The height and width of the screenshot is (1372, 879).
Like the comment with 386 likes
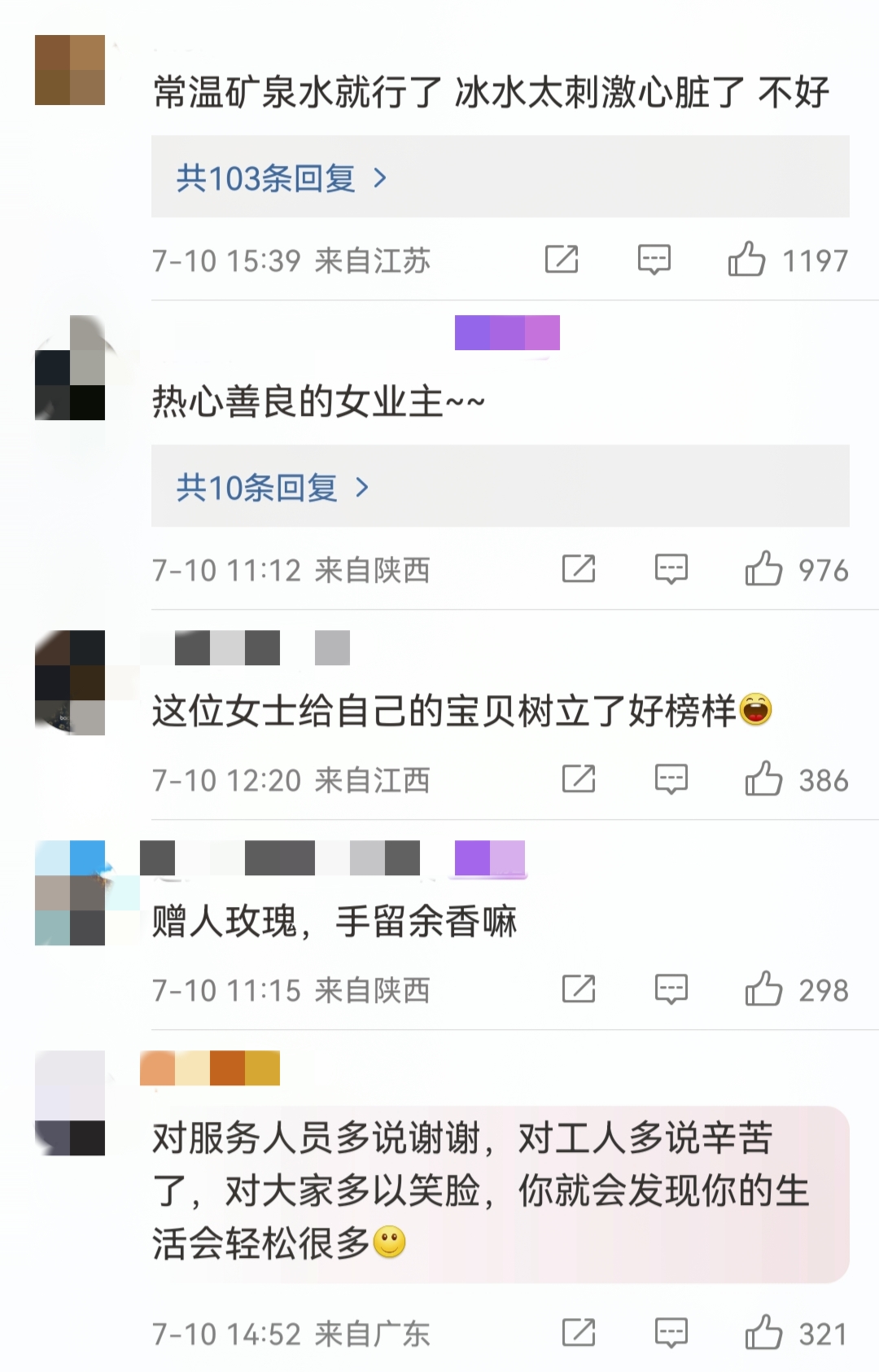[763, 779]
